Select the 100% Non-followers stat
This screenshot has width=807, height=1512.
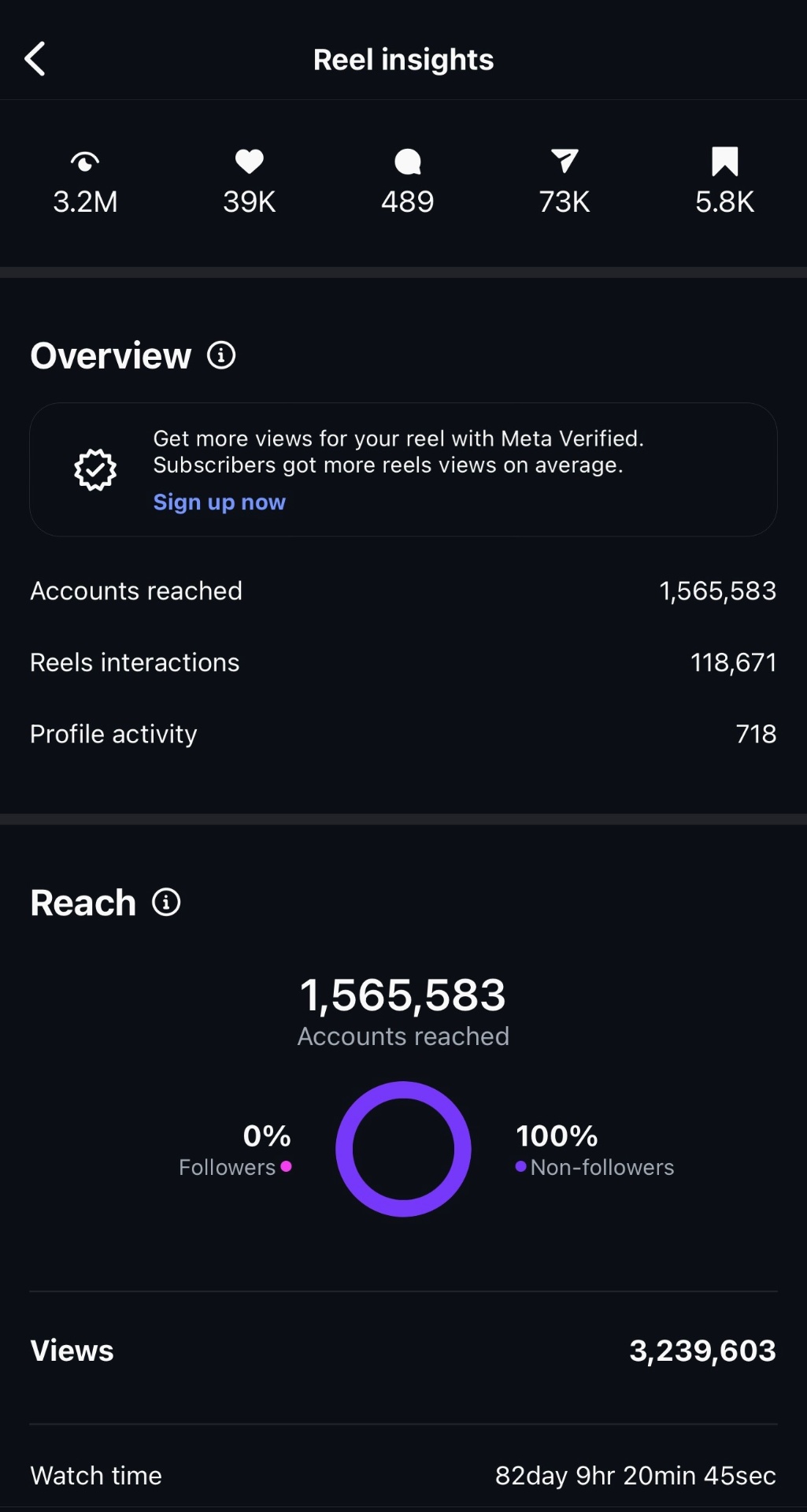tap(557, 1136)
